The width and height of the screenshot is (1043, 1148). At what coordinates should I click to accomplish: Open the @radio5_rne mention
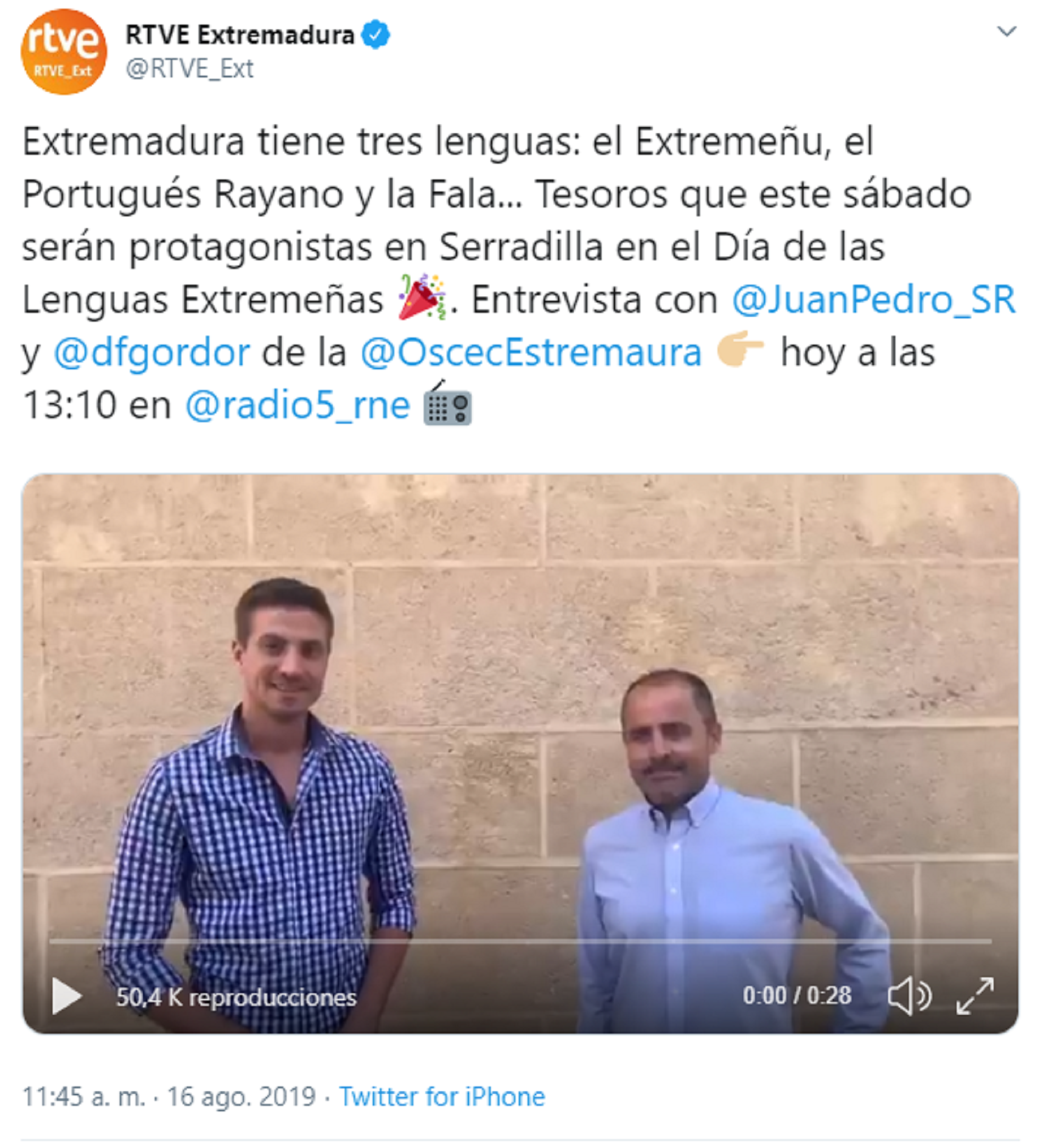tap(298, 406)
